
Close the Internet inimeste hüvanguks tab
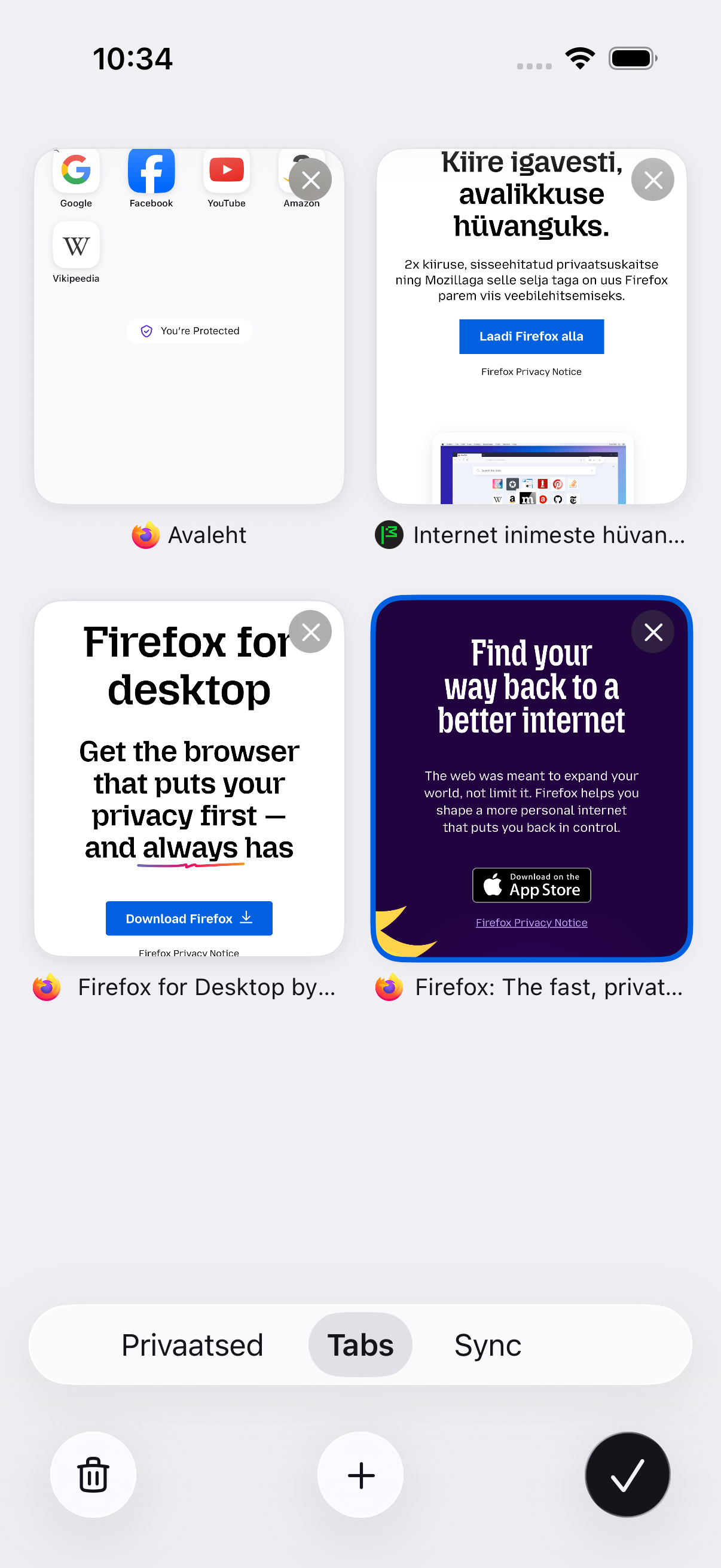[653, 179]
